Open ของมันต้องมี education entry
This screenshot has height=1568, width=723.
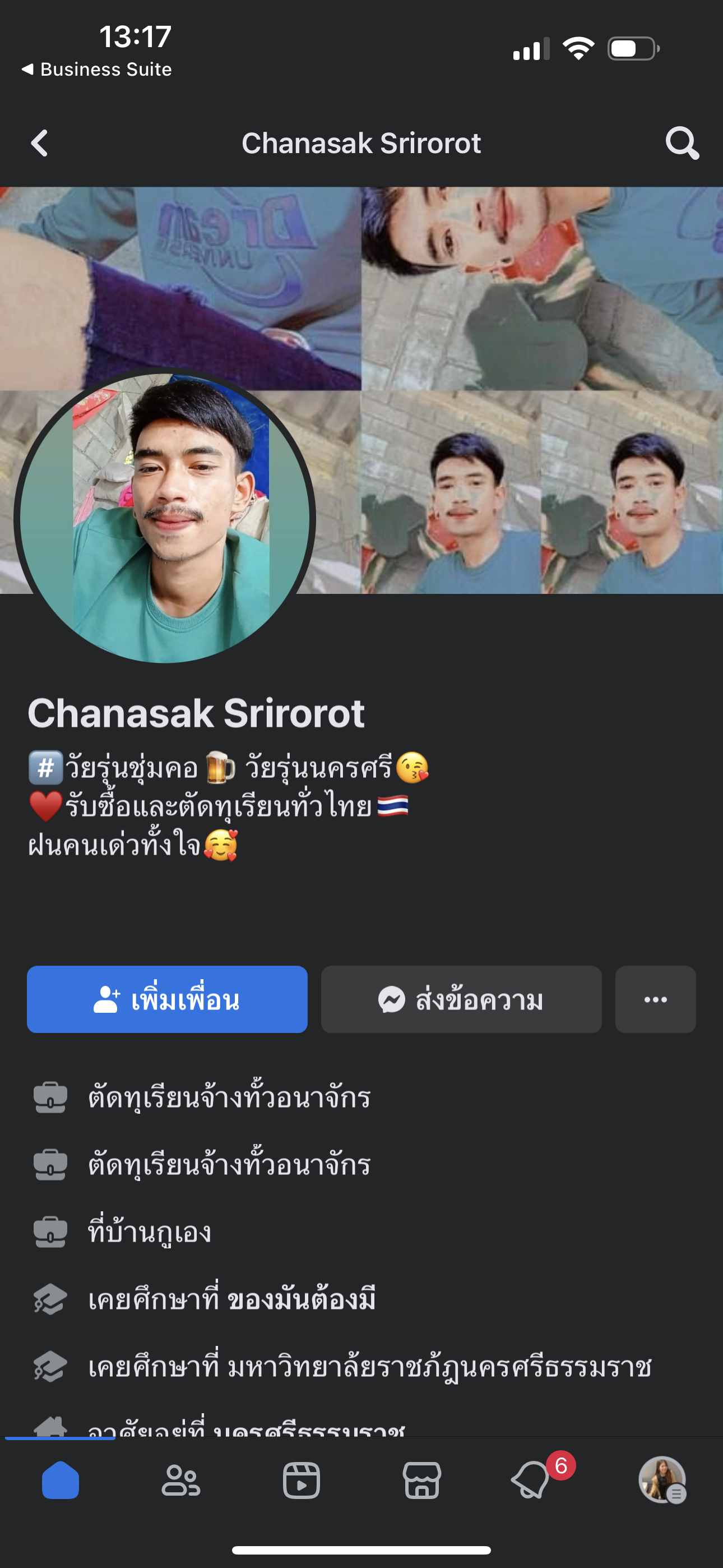(x=302, y=1299)
